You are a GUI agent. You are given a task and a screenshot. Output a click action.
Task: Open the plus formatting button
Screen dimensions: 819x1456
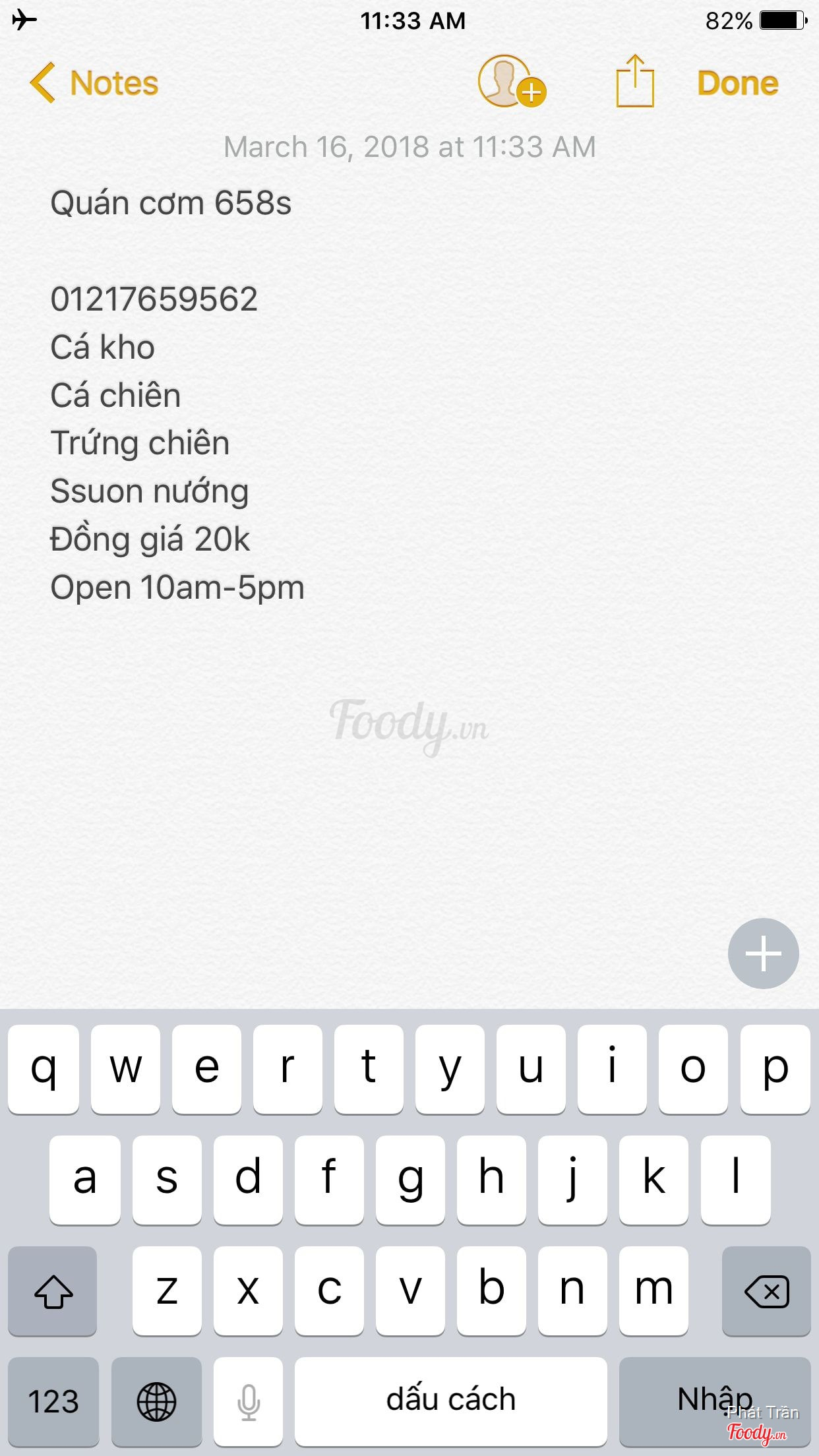click(763, 953)
